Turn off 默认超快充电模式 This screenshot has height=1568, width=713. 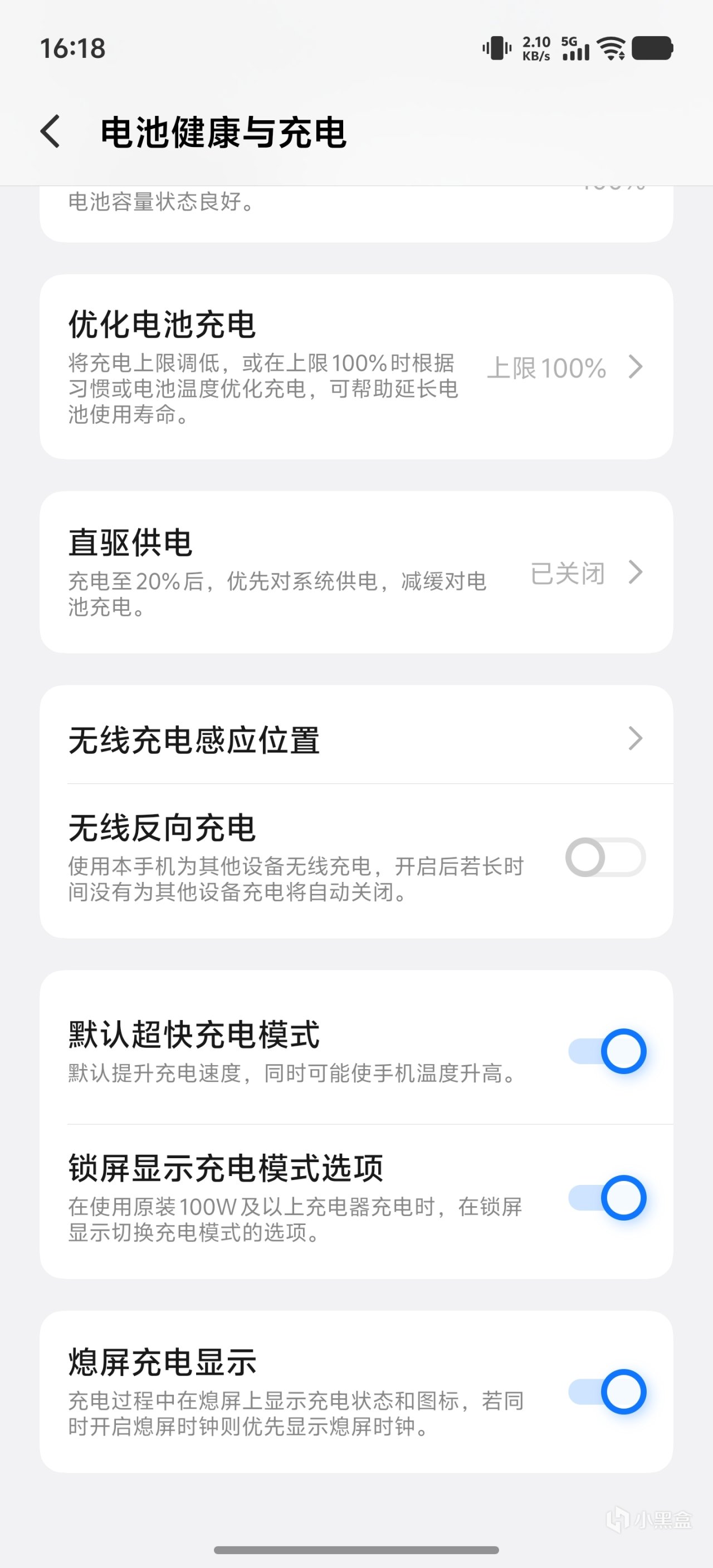pyautogui.click(x=607, y=1051)
